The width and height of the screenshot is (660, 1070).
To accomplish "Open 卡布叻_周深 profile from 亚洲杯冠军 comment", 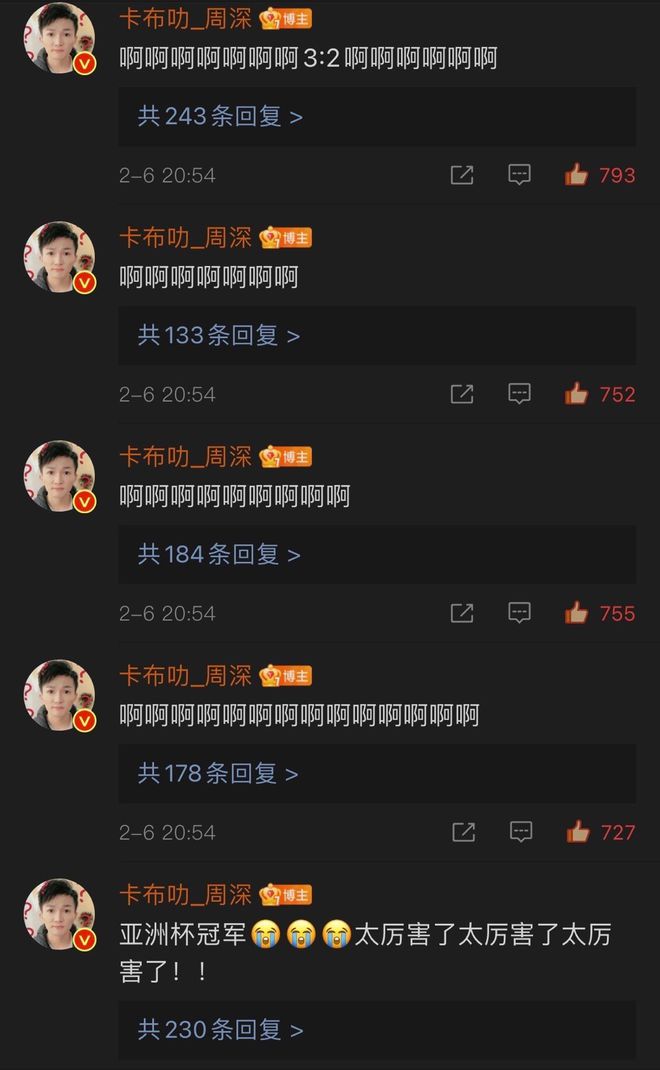I will point(186,894).
